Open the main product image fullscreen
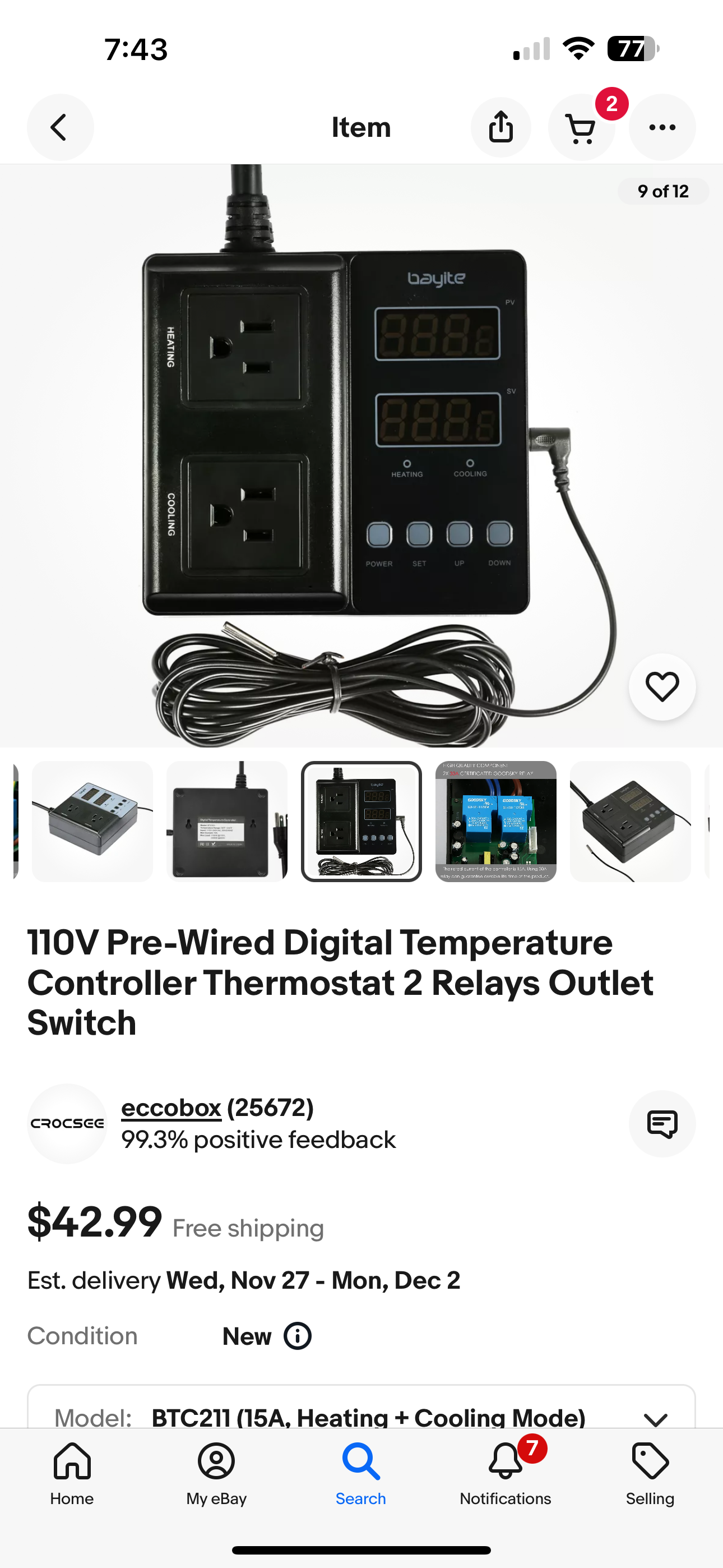The image size is (723, 1568). point(361,455)
